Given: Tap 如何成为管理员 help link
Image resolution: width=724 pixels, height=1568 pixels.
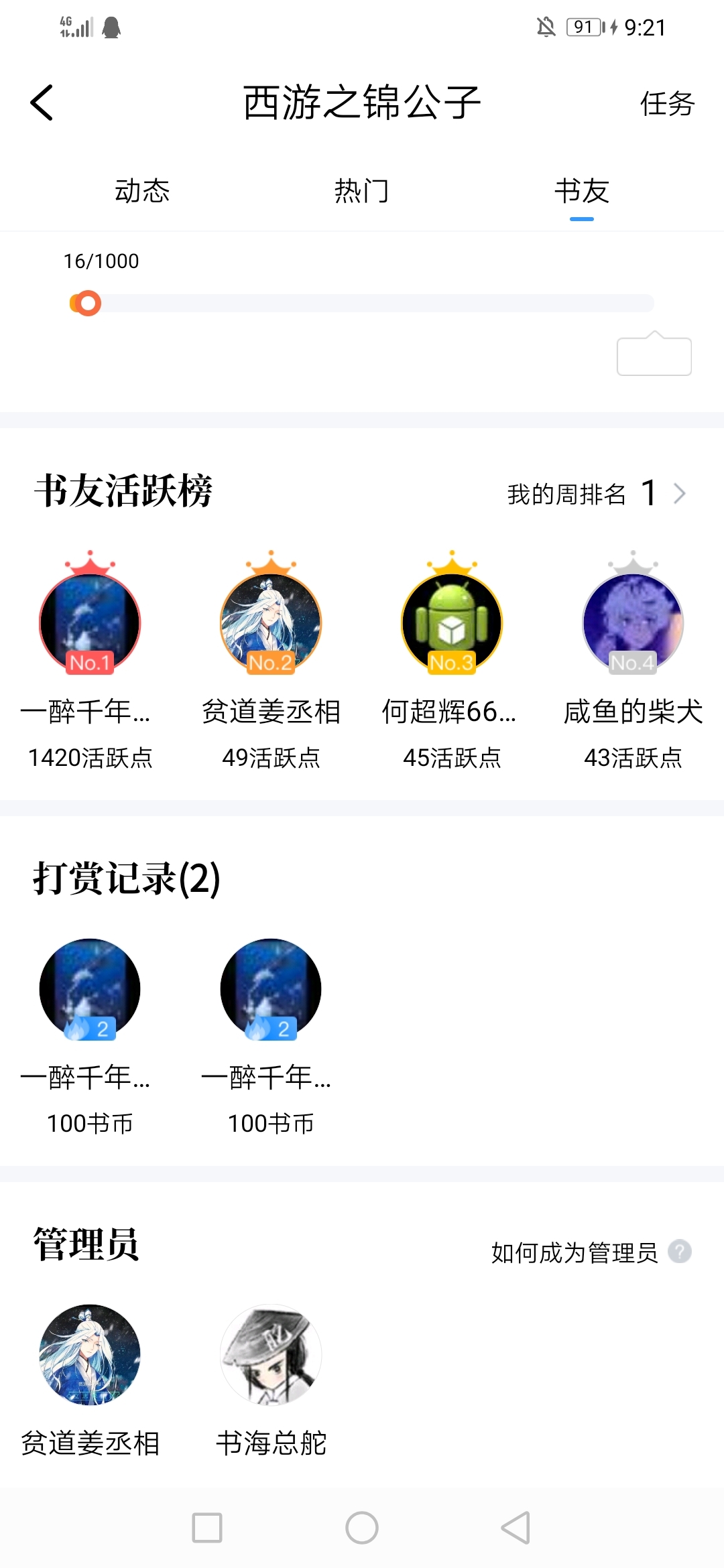Looking at the screenshot, I should 590,1252.
